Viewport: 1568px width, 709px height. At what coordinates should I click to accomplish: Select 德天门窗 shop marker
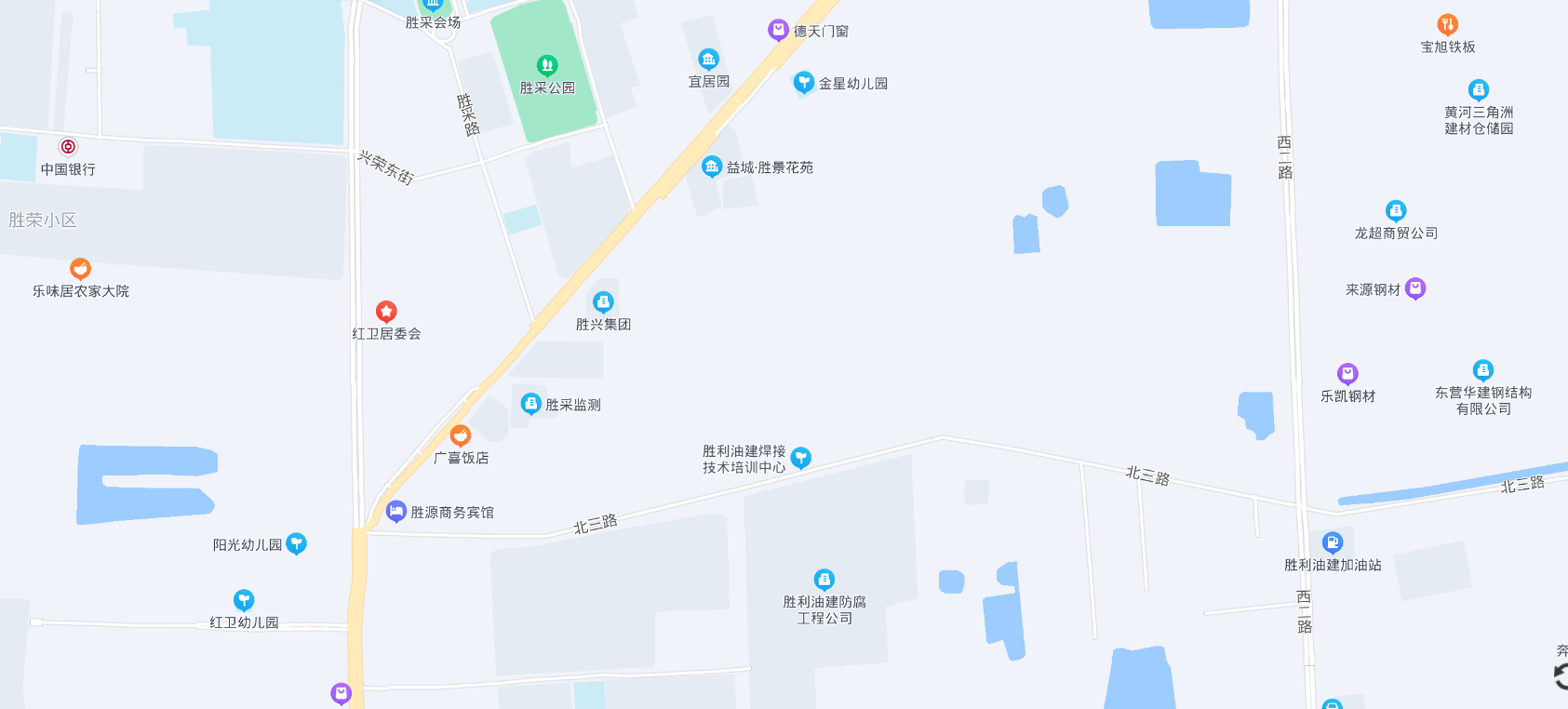778,31
